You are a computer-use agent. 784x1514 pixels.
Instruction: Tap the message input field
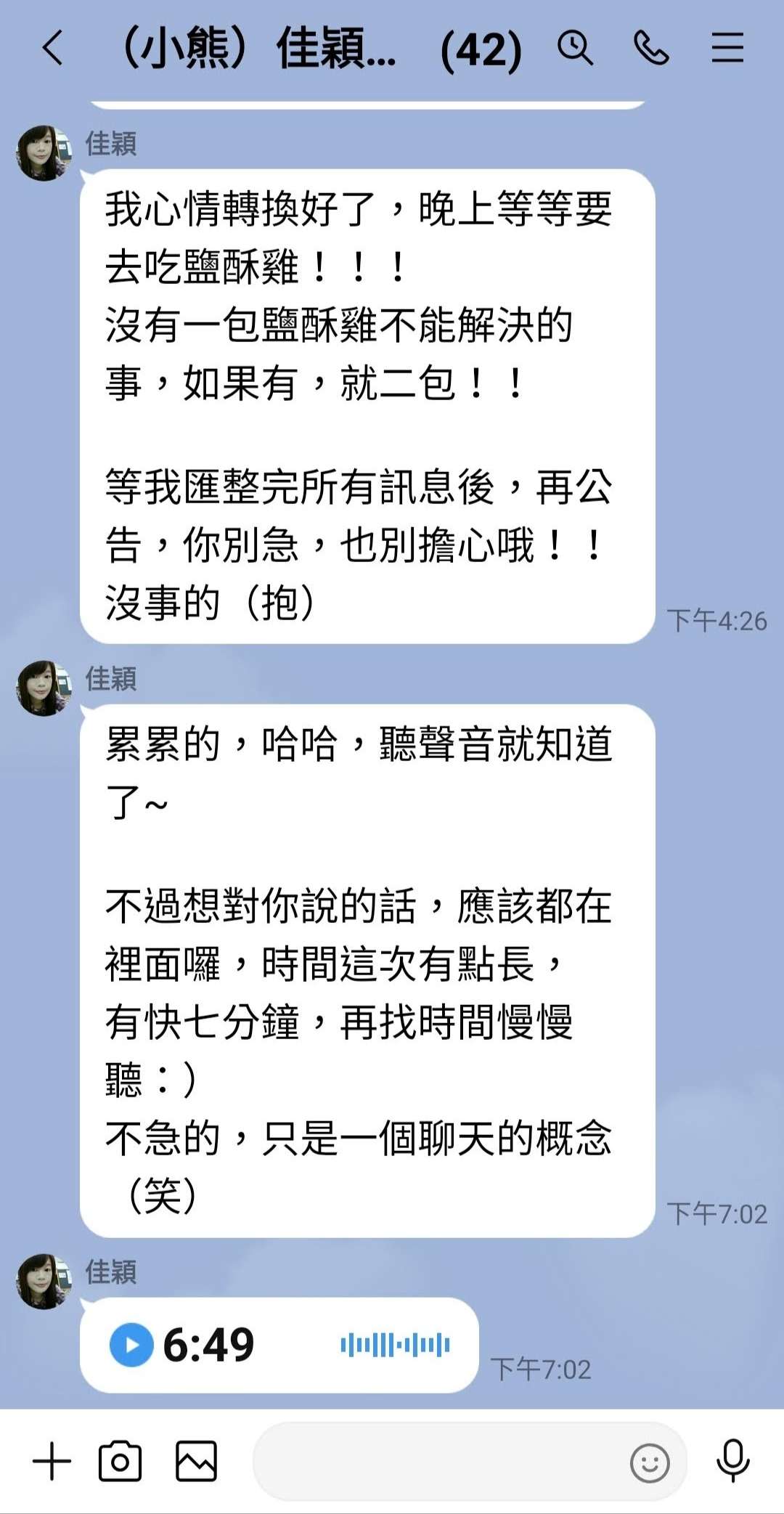pos(436,1461)
